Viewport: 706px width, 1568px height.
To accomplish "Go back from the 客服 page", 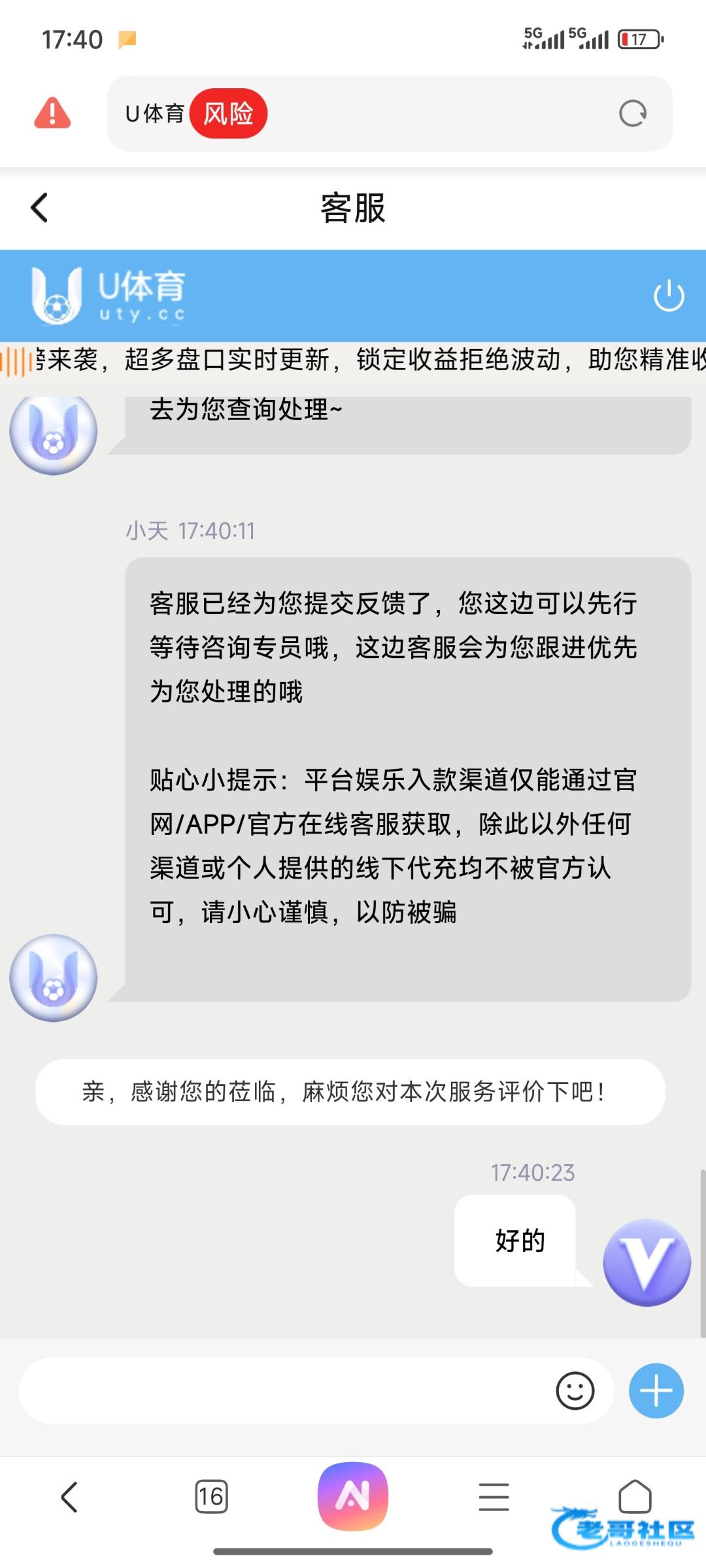I will [x=39, y=208].
